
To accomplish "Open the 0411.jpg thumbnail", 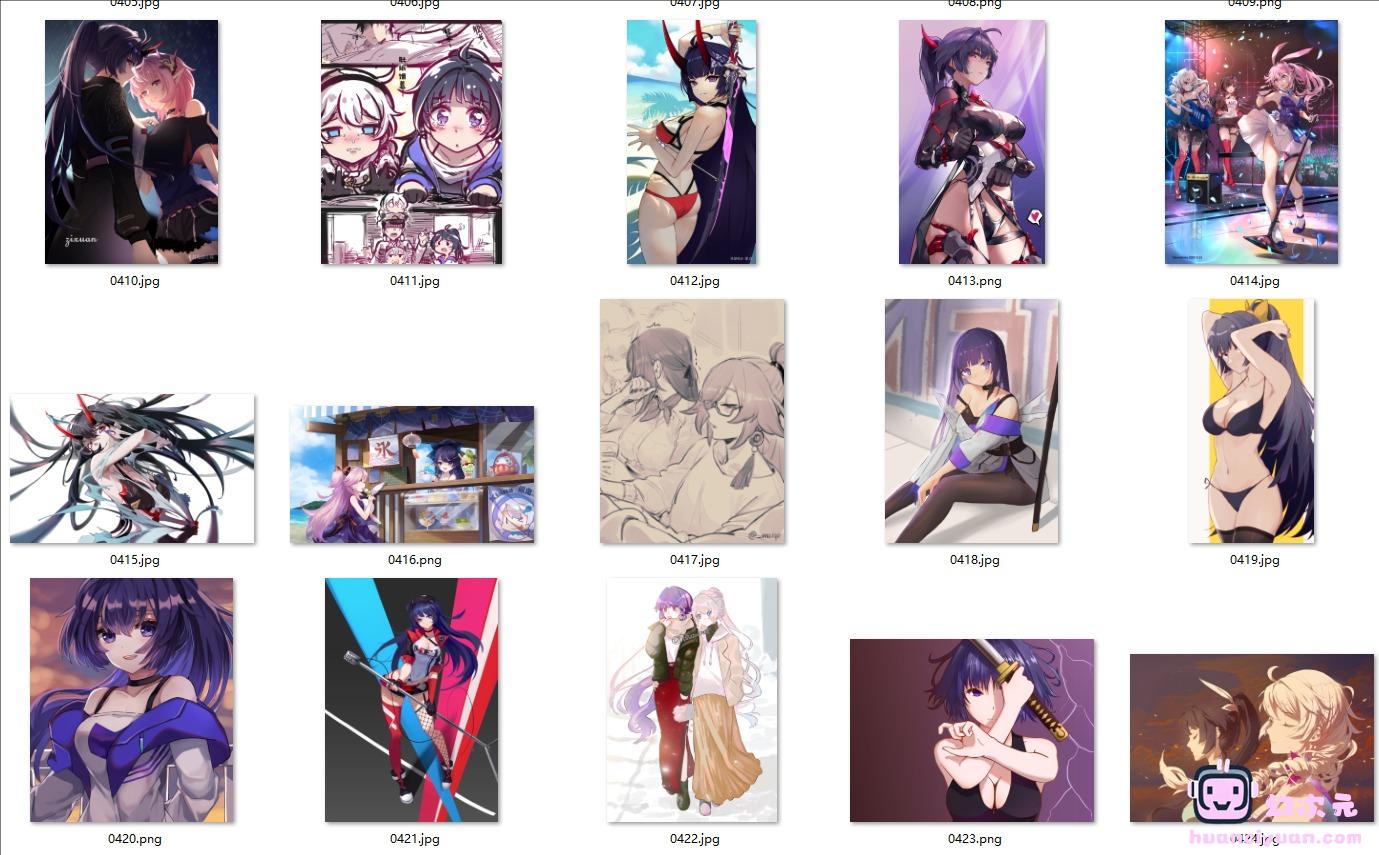I will (411, 142).
